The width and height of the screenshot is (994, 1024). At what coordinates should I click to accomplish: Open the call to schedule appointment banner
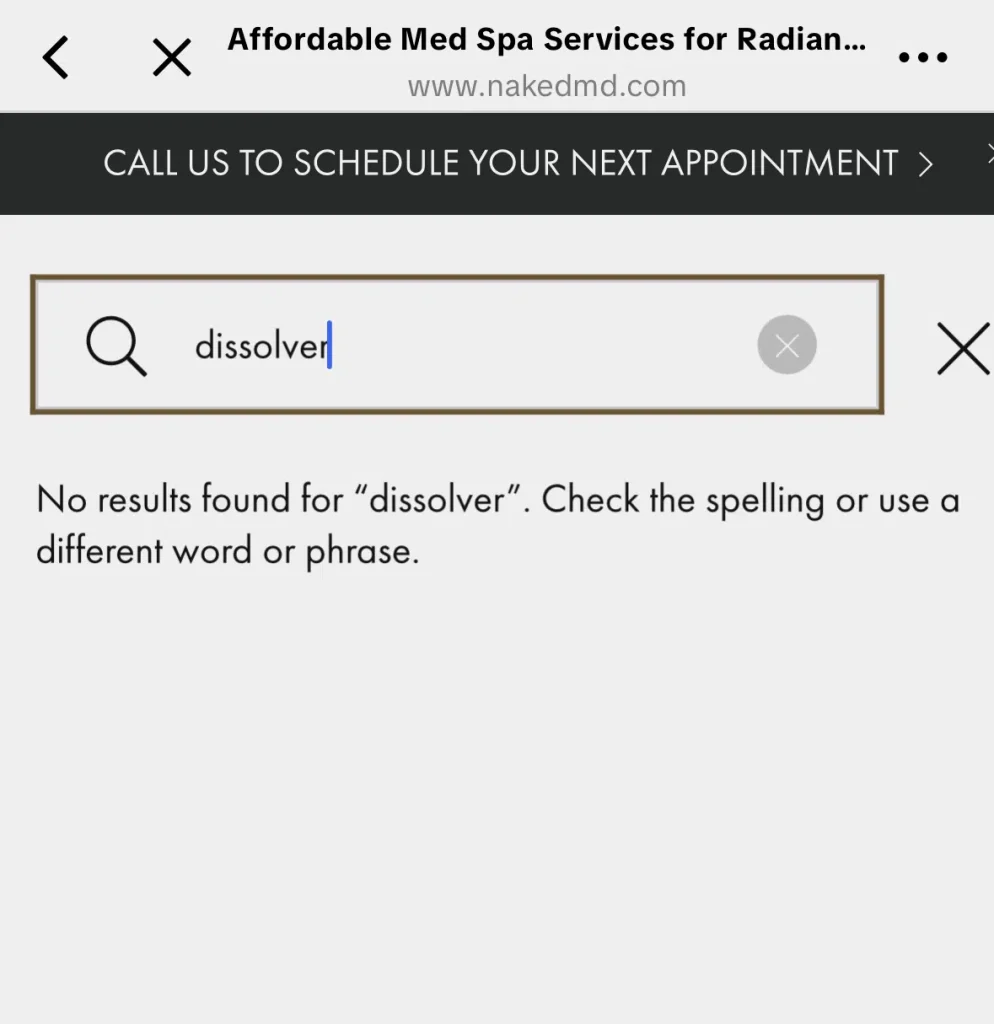518,164
